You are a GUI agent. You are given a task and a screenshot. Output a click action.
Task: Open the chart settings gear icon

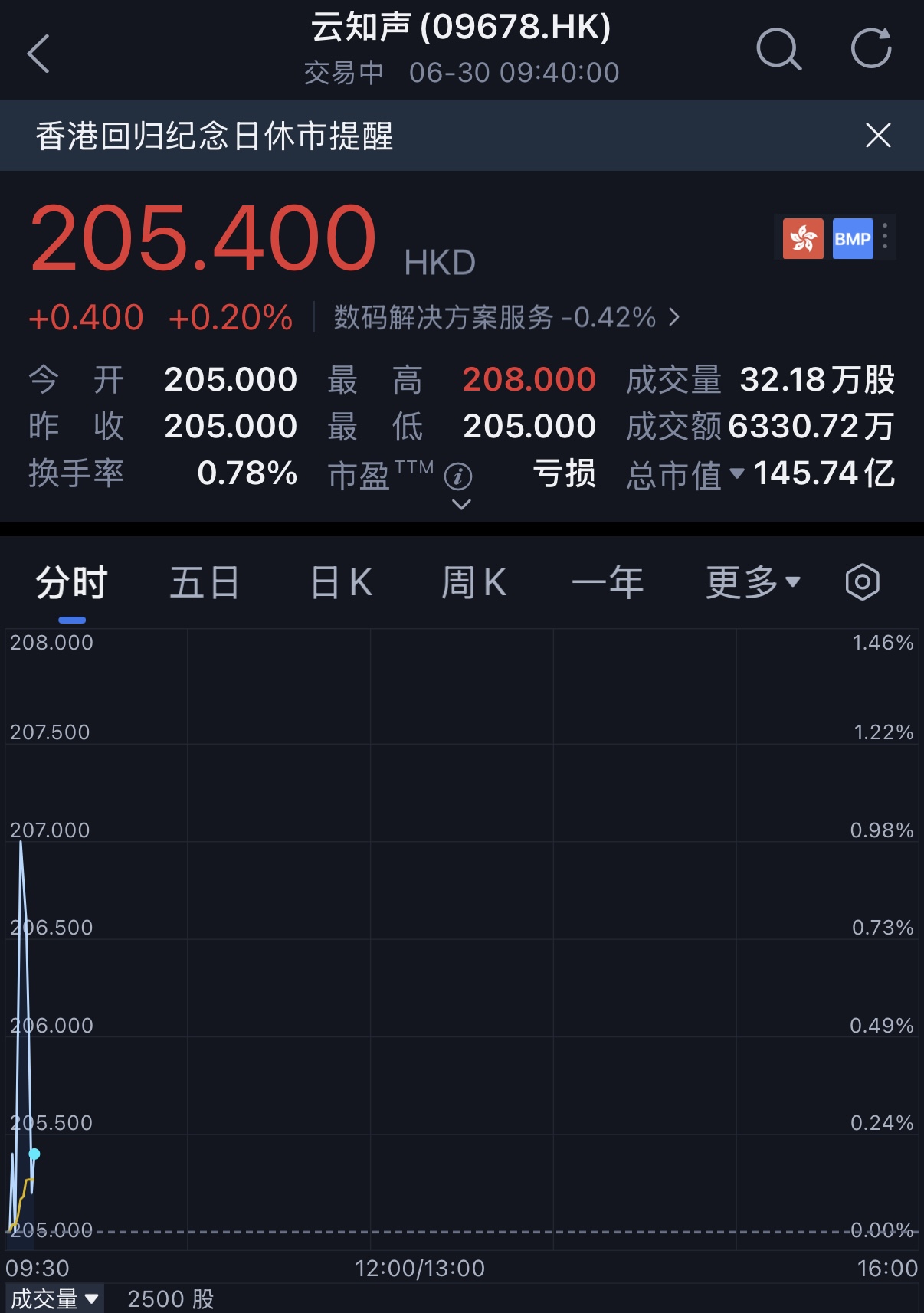[x=861, y=582]
